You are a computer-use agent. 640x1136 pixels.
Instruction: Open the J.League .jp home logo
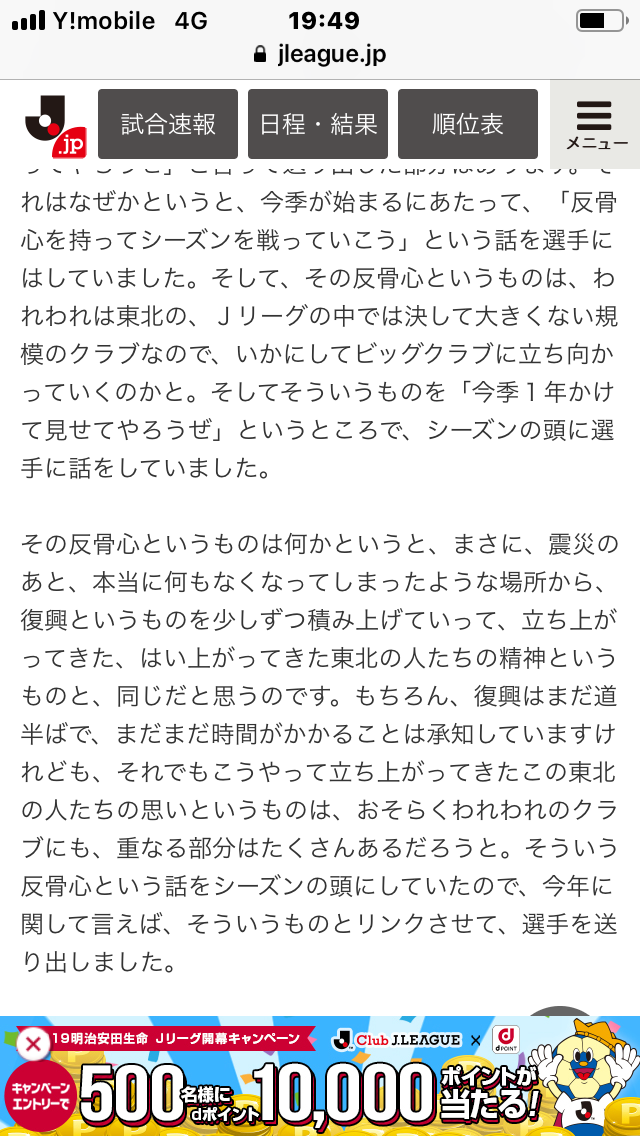tap(55, 125)
